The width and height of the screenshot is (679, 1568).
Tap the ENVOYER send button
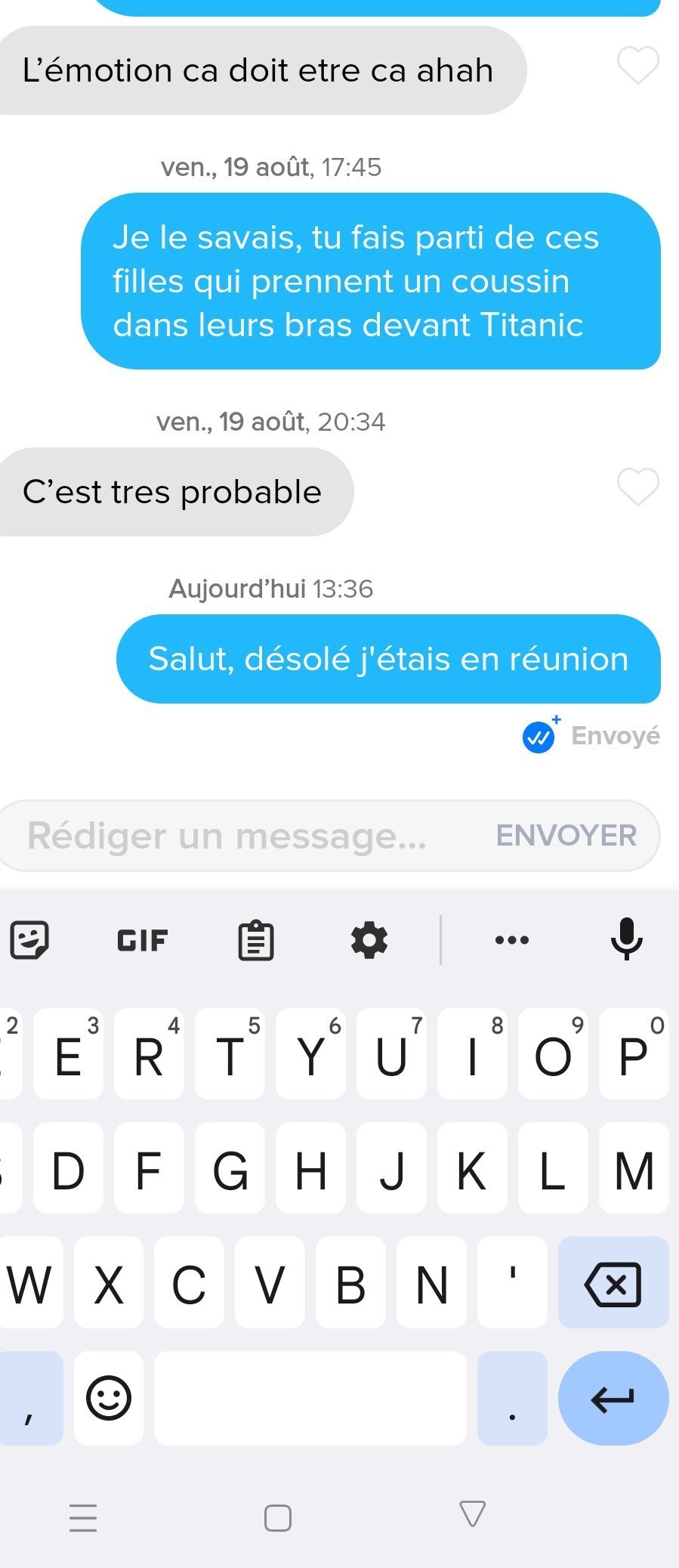pos(566,836)
